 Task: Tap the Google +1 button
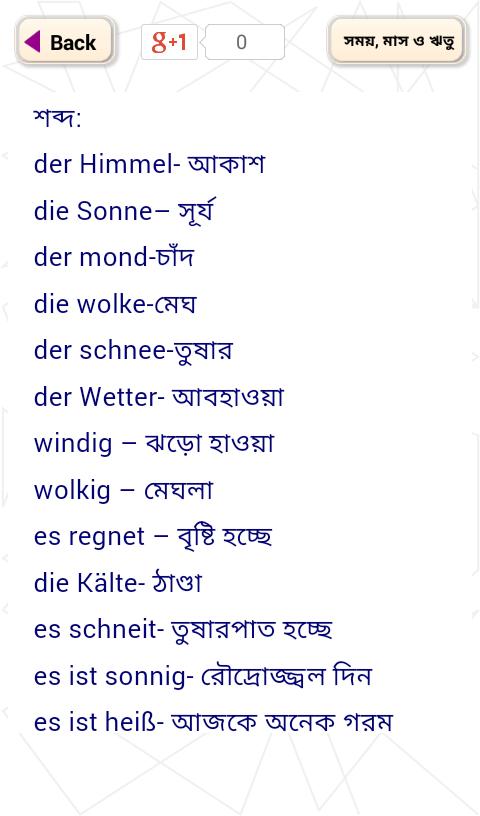pos(169,42)
